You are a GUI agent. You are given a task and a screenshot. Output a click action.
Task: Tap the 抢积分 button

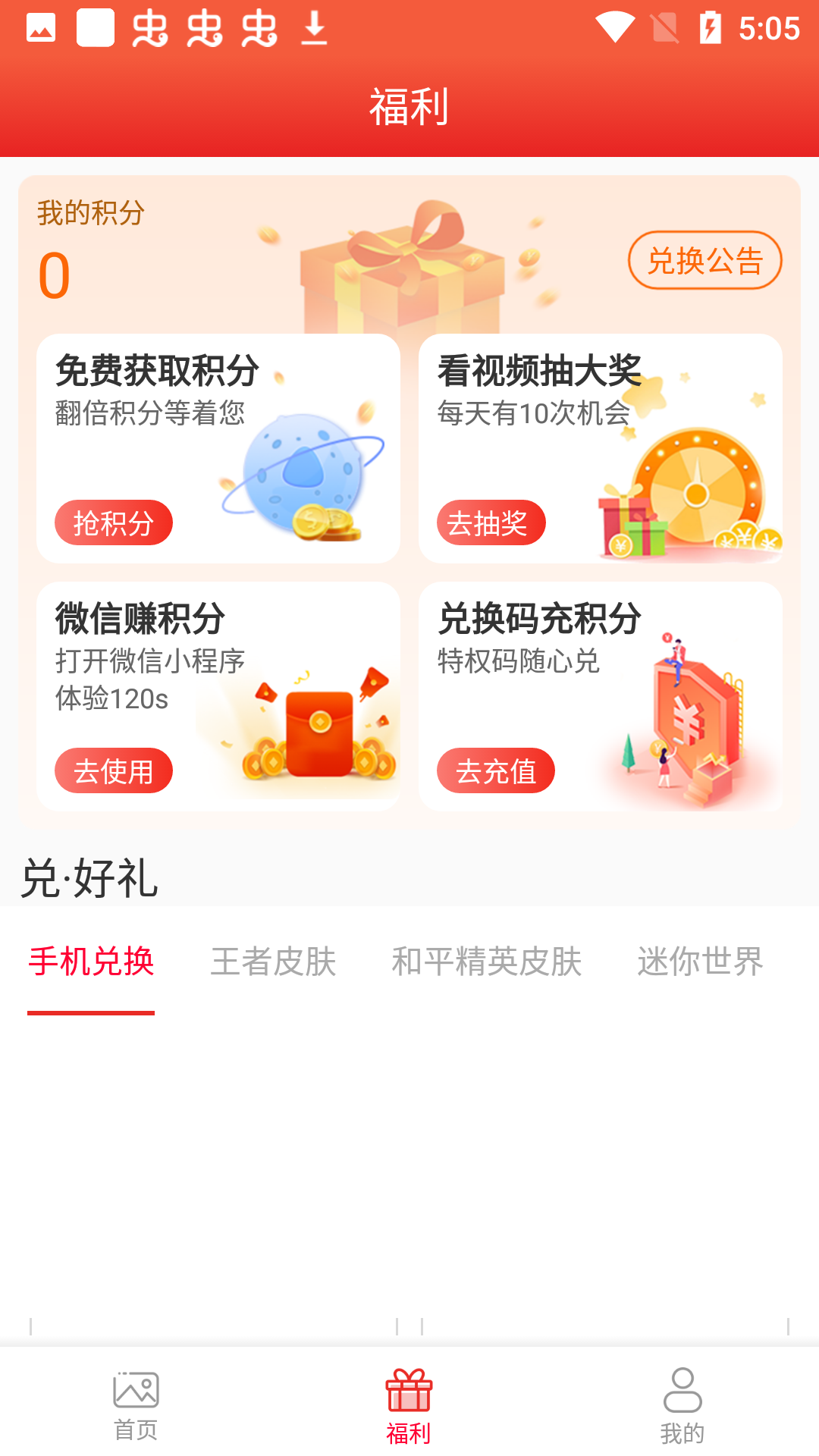point(114,522)
